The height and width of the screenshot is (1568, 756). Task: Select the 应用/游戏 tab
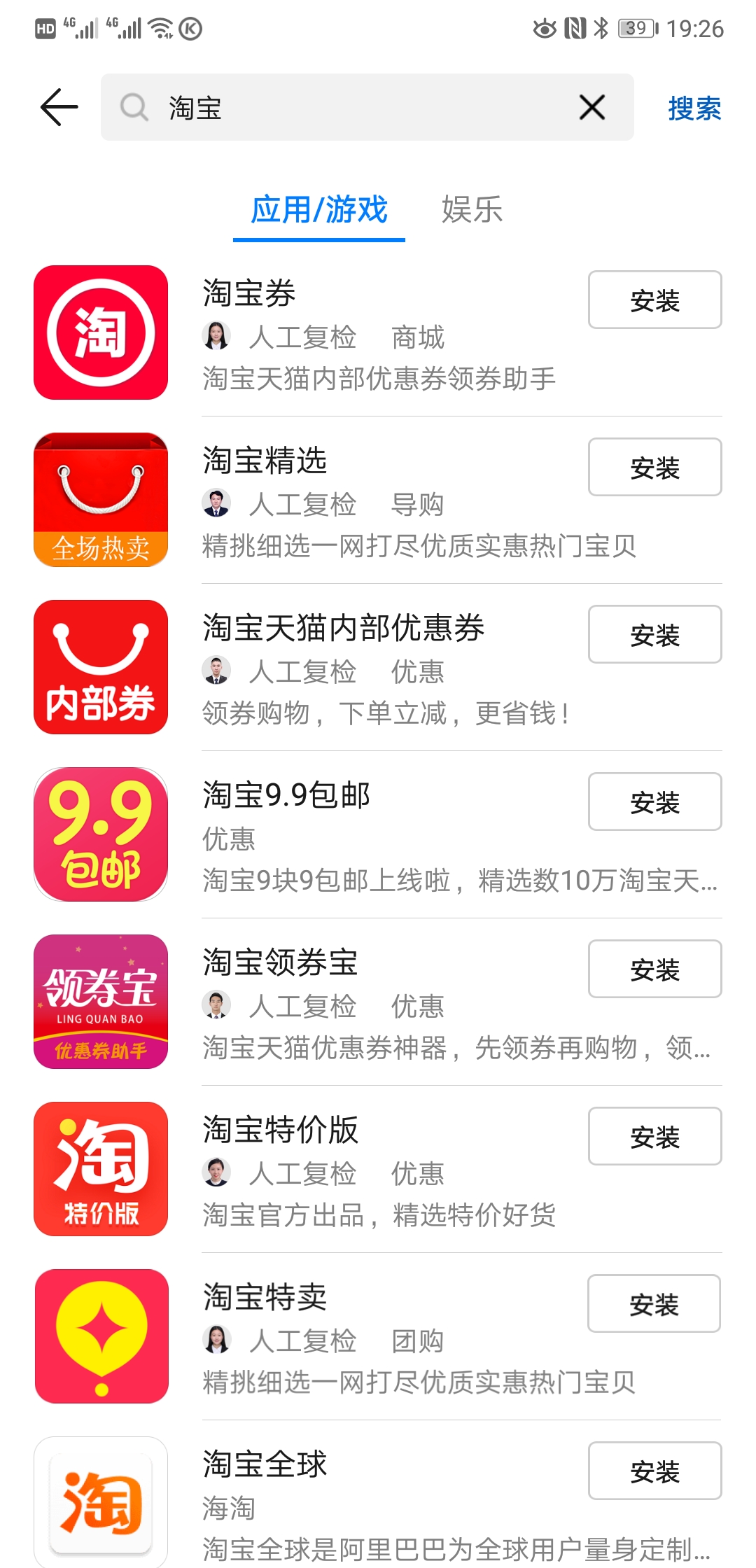point(319,210)
